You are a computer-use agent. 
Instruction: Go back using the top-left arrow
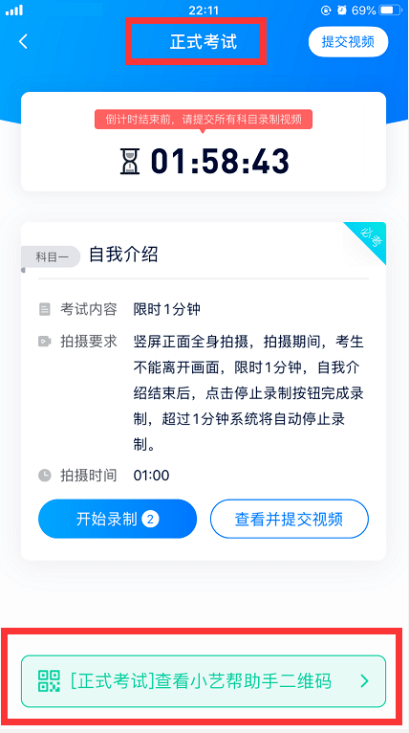pyautogui.click(x=23, y=42)
